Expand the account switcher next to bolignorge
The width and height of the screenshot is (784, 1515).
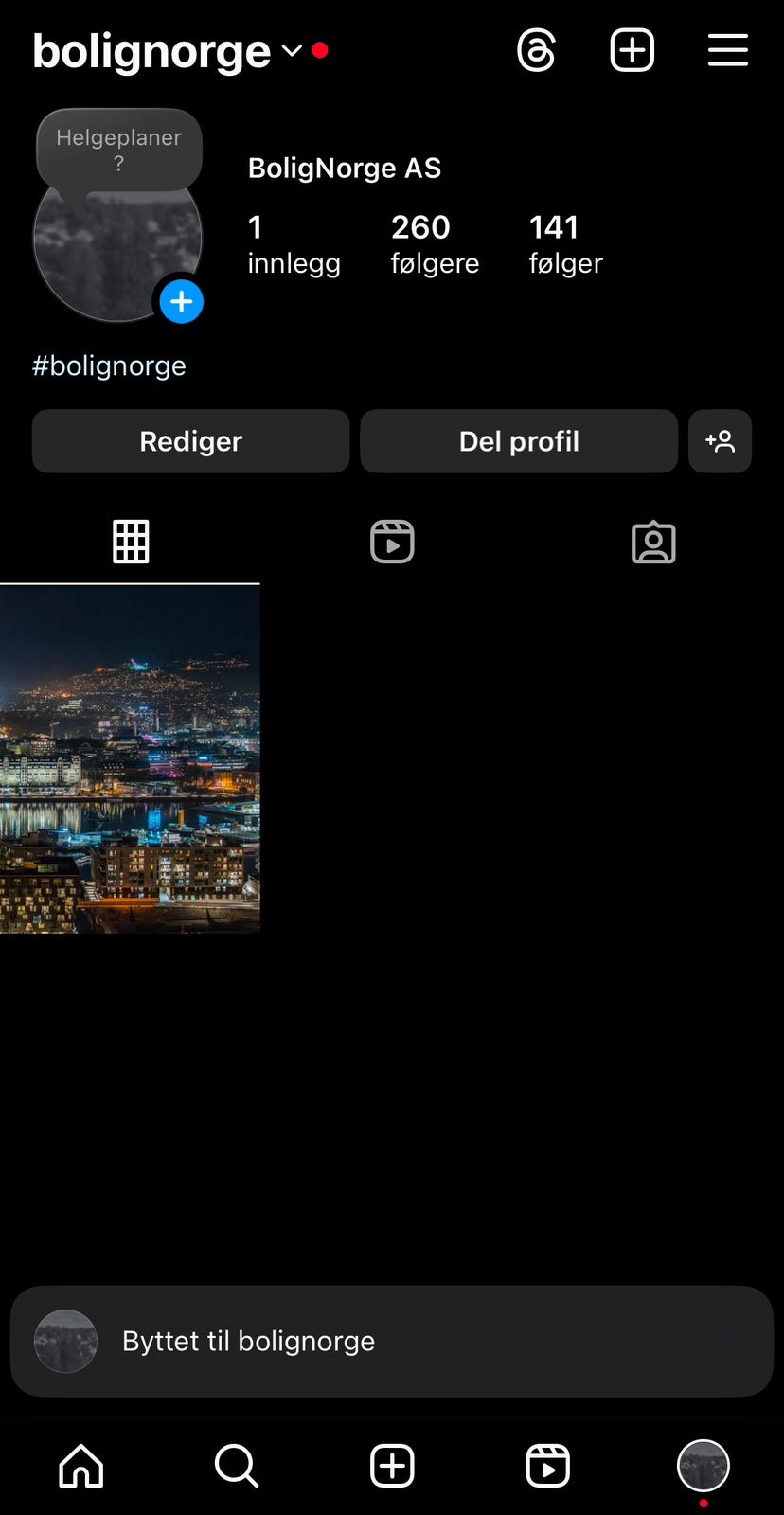coord(291,52)
